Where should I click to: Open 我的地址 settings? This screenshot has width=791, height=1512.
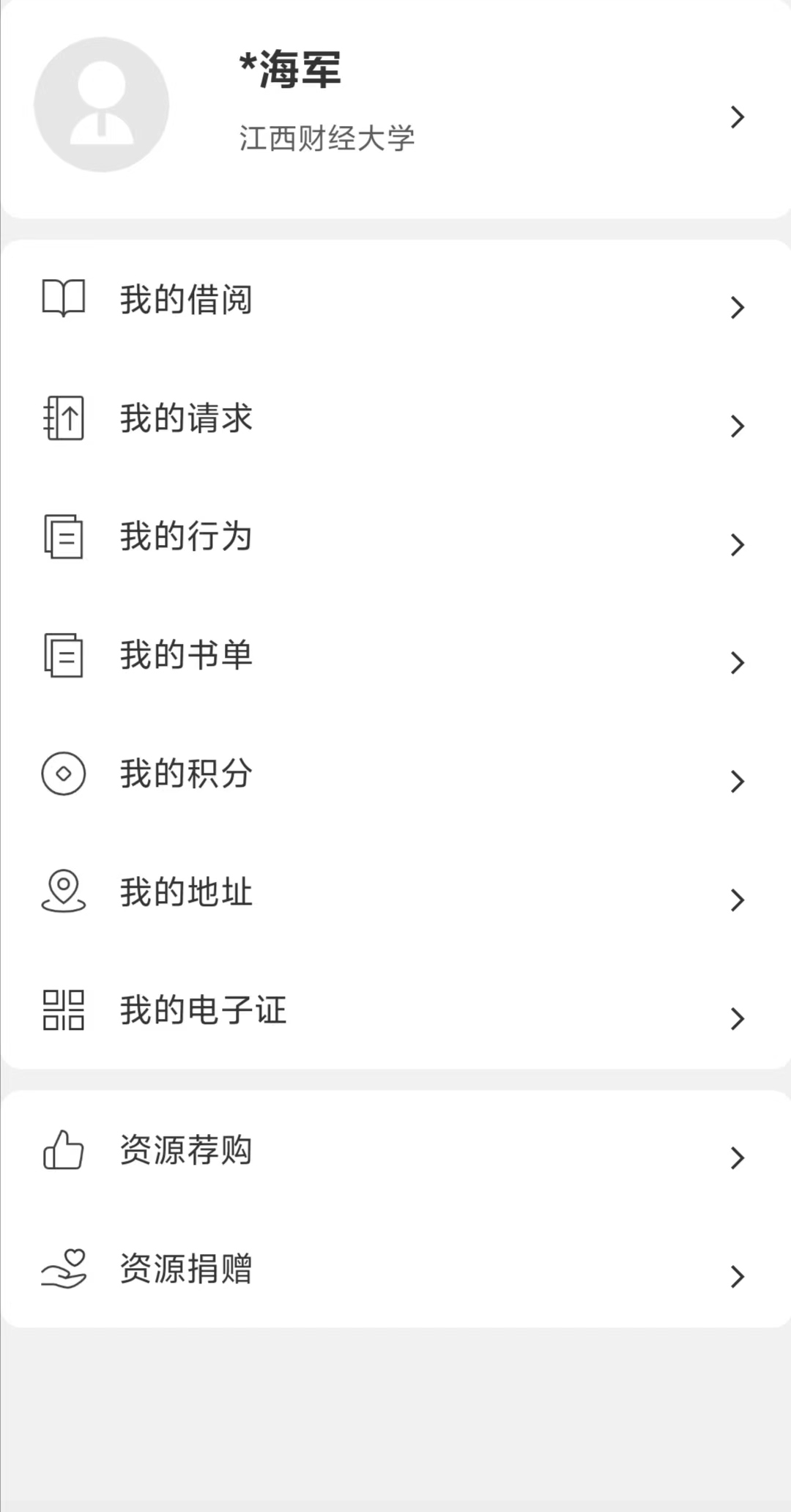[395, 892]
